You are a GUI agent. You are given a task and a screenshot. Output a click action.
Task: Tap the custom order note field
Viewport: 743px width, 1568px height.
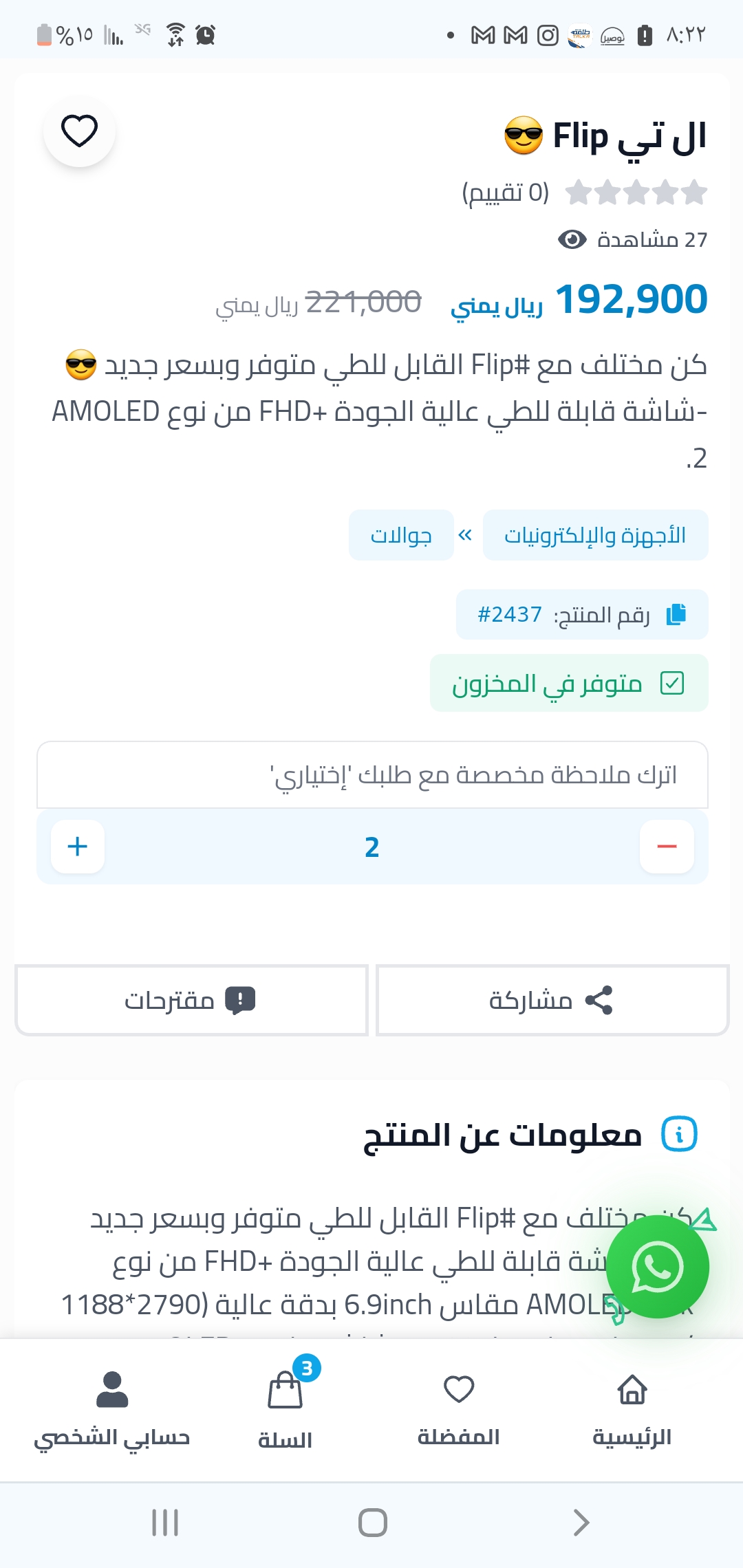click(x=372, y=774)
